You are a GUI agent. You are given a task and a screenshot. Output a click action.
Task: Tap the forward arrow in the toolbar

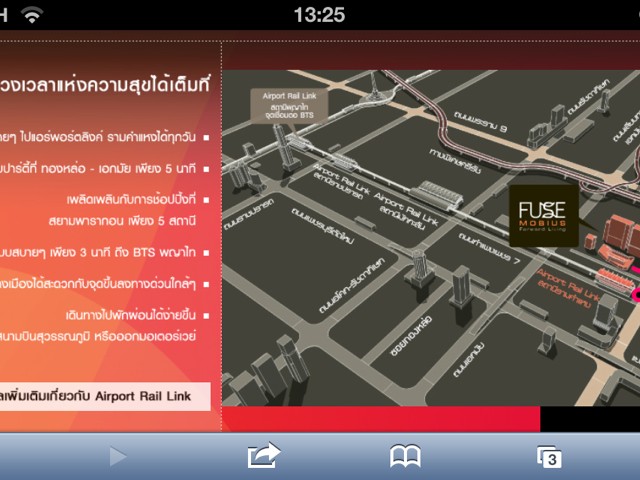[118, 456]
